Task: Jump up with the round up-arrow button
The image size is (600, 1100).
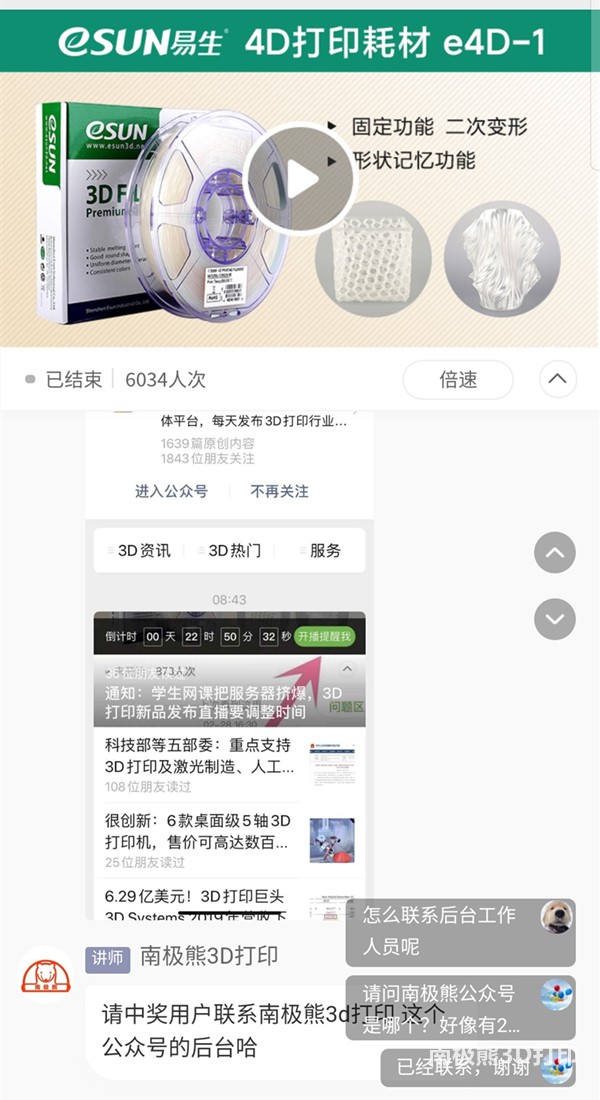Action: click(555, 552)
